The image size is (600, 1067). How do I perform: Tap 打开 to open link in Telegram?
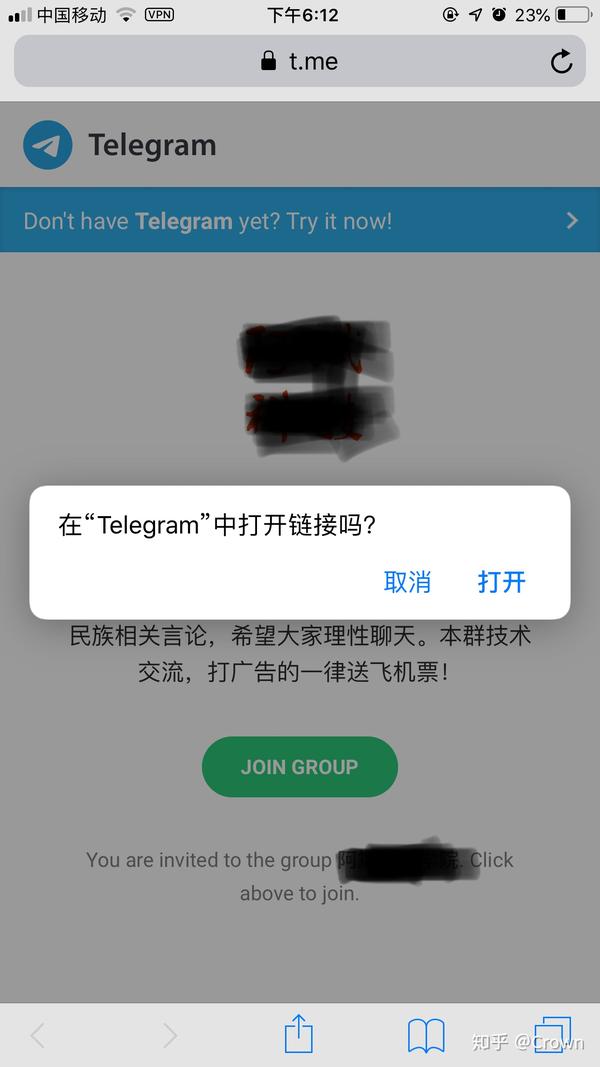pos(501,582)
